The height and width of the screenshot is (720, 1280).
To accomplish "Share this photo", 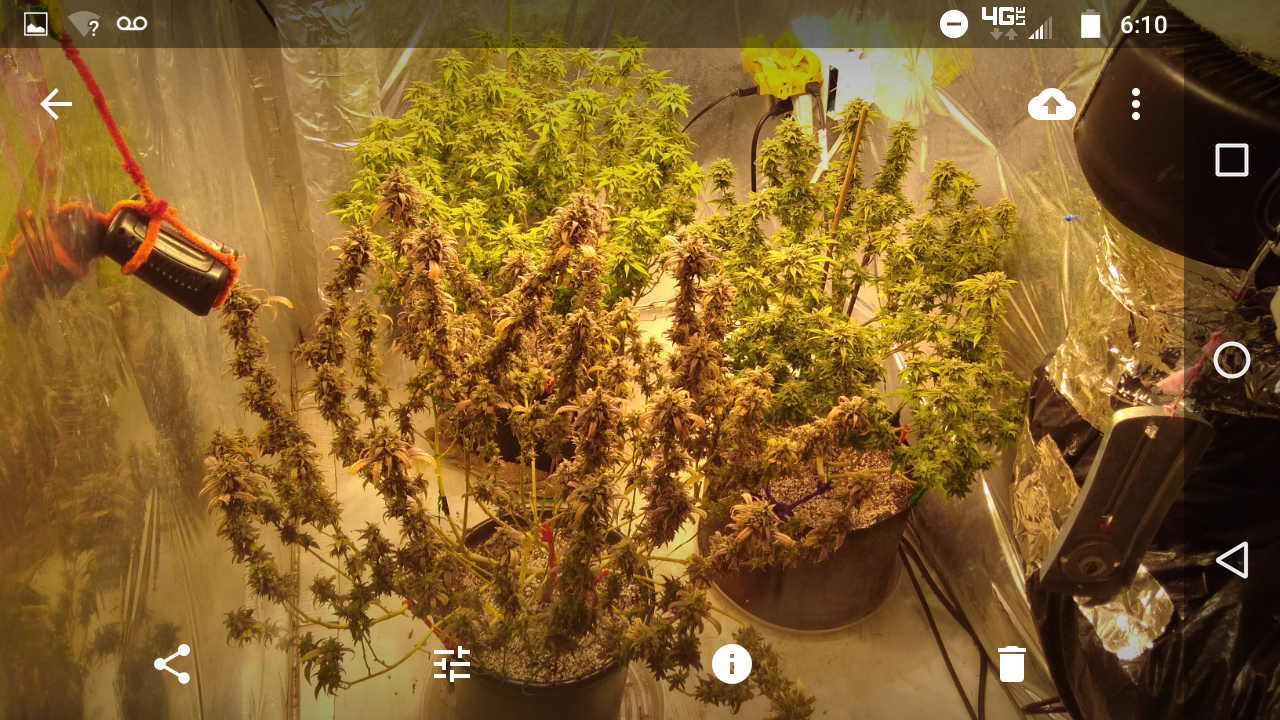I will [x=172, y=664].
